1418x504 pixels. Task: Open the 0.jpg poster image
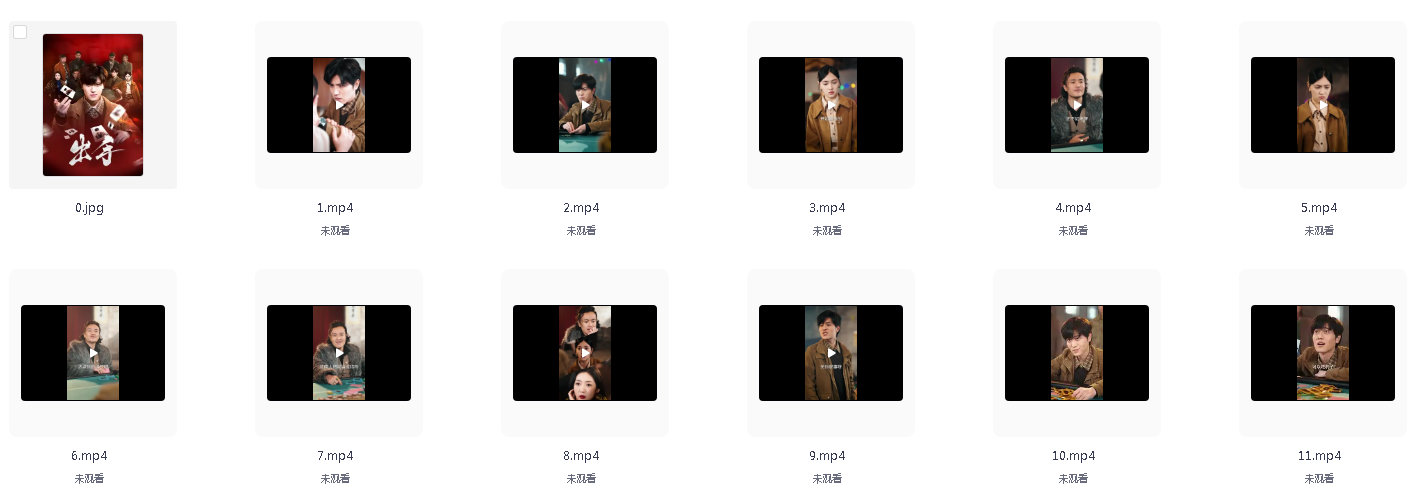(93, 105)
